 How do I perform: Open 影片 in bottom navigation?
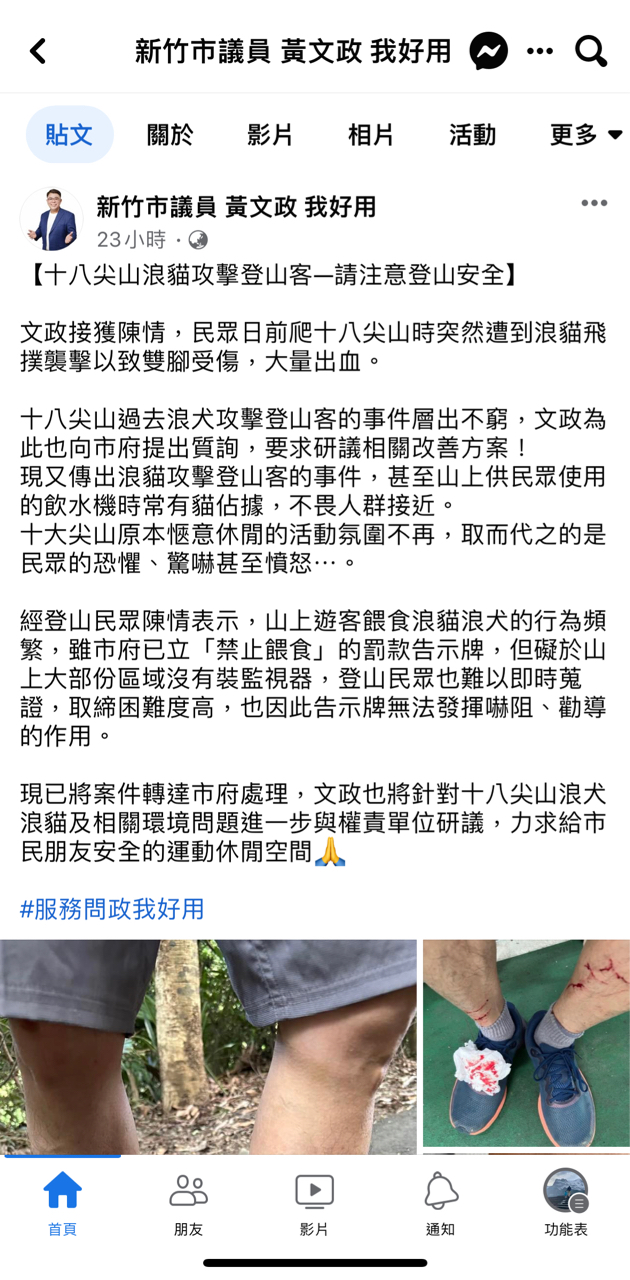314,1204
